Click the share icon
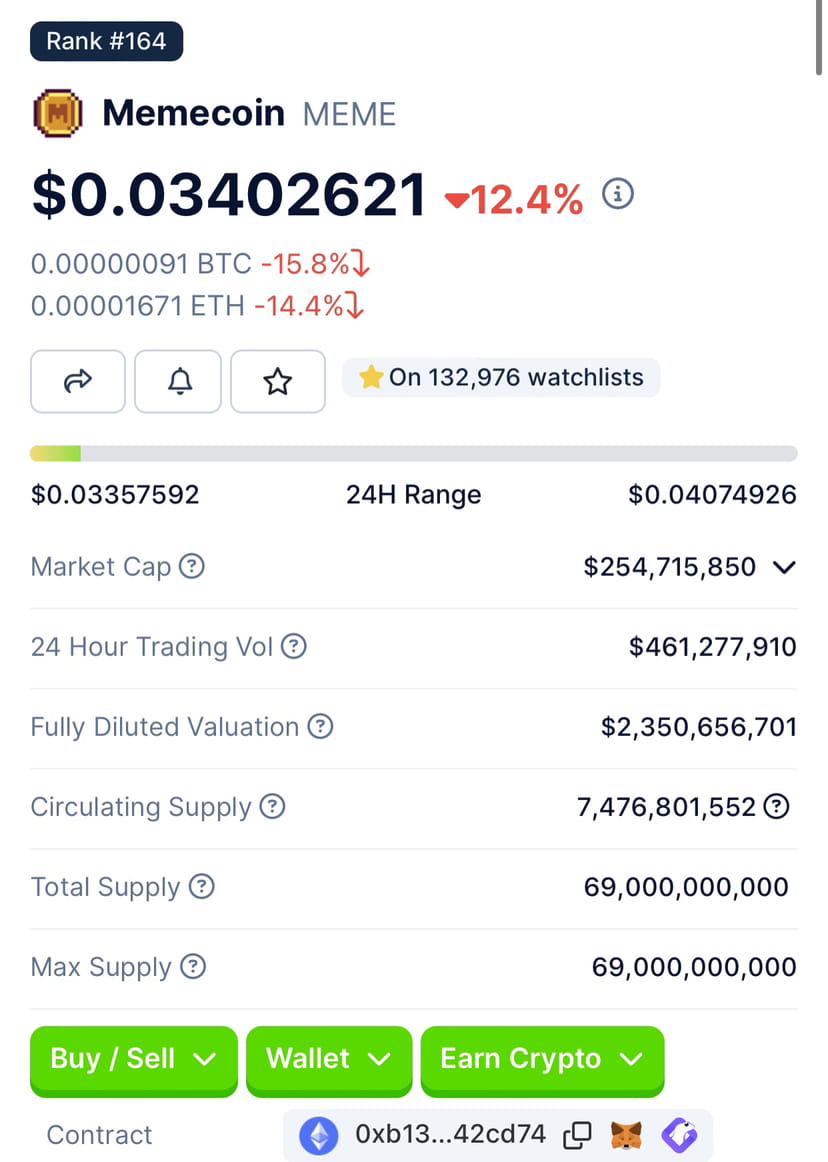This screenshot has height=1162, width=828. click(77, 381)
